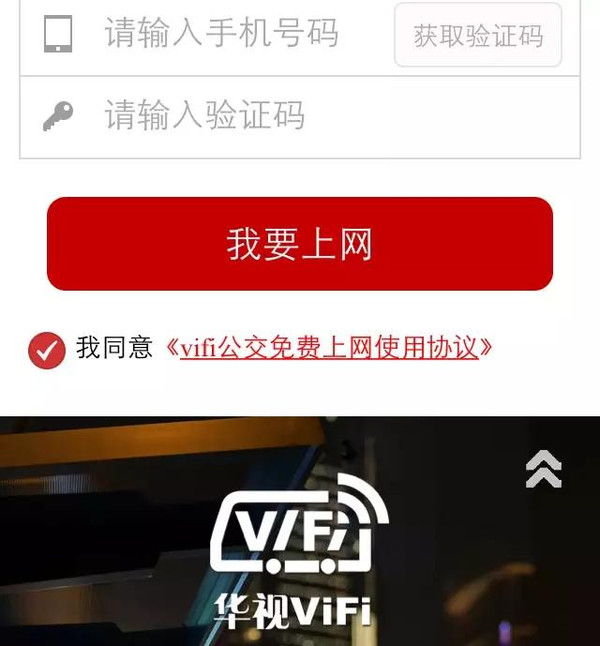This screenshot has width=600, height=646.
Task: Focus the verification code field
Action: click(x=300, y=117)
